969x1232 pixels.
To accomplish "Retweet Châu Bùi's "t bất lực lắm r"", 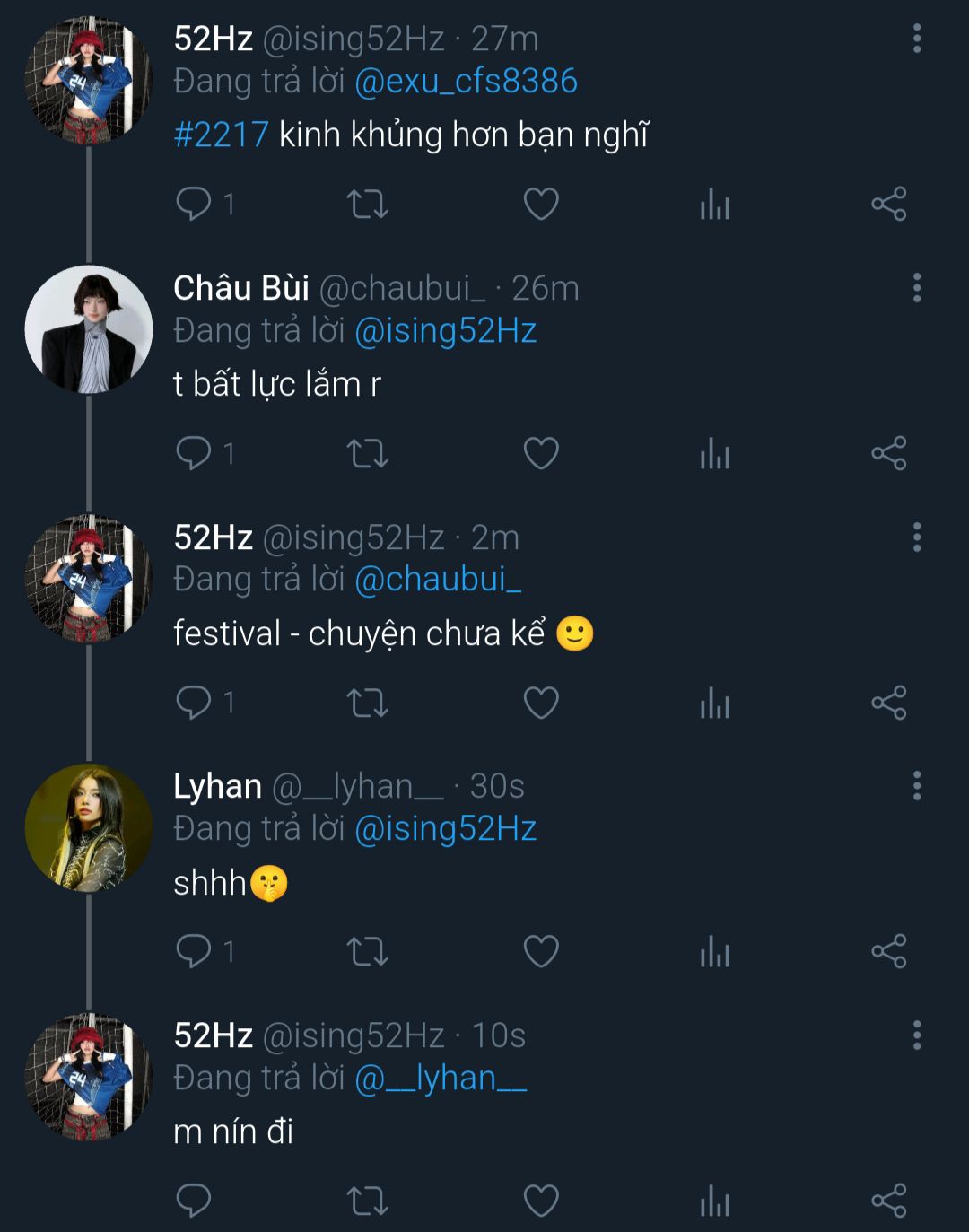I will pyautogui.click(x=367, y=453).
